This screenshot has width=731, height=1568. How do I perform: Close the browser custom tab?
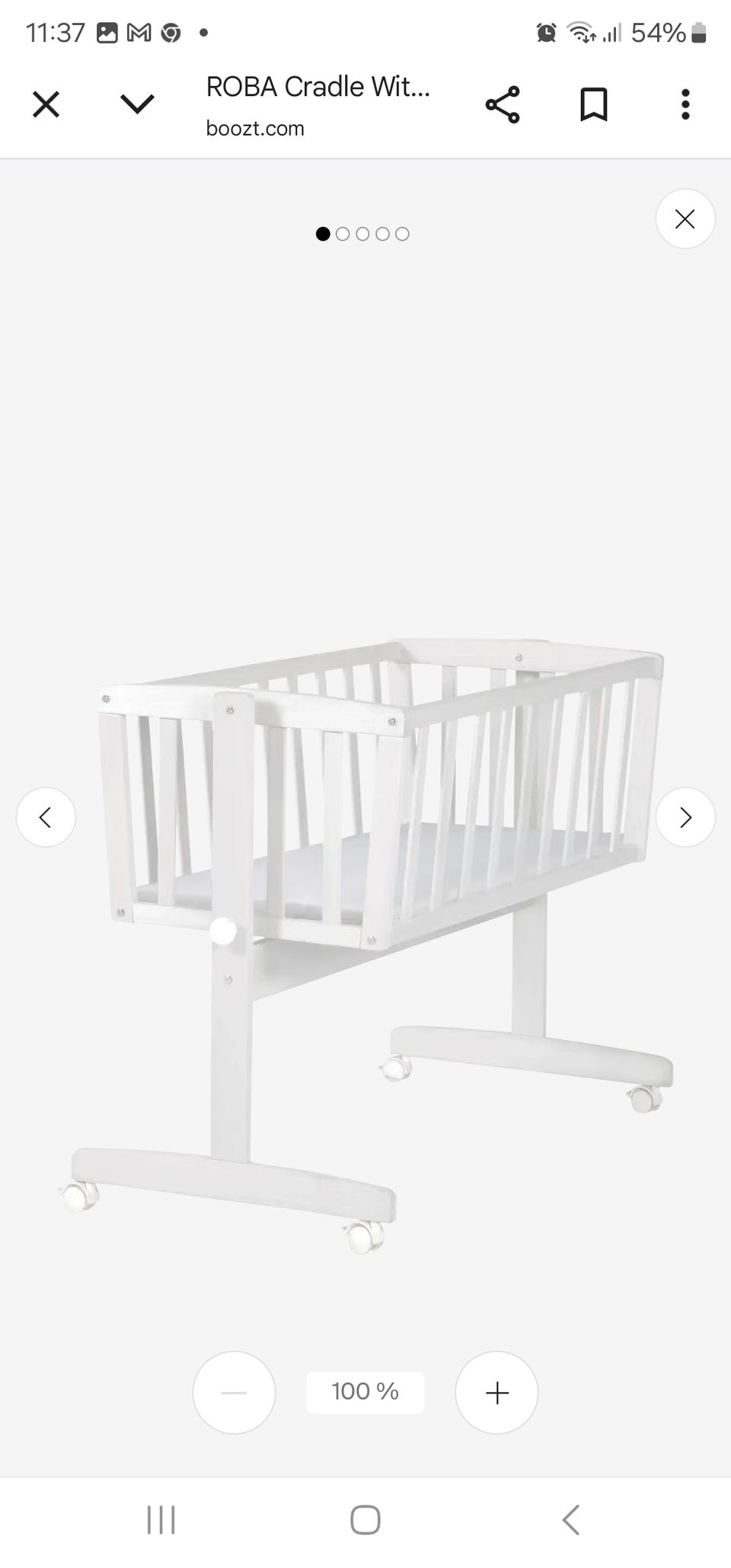[x=46, y=104]
